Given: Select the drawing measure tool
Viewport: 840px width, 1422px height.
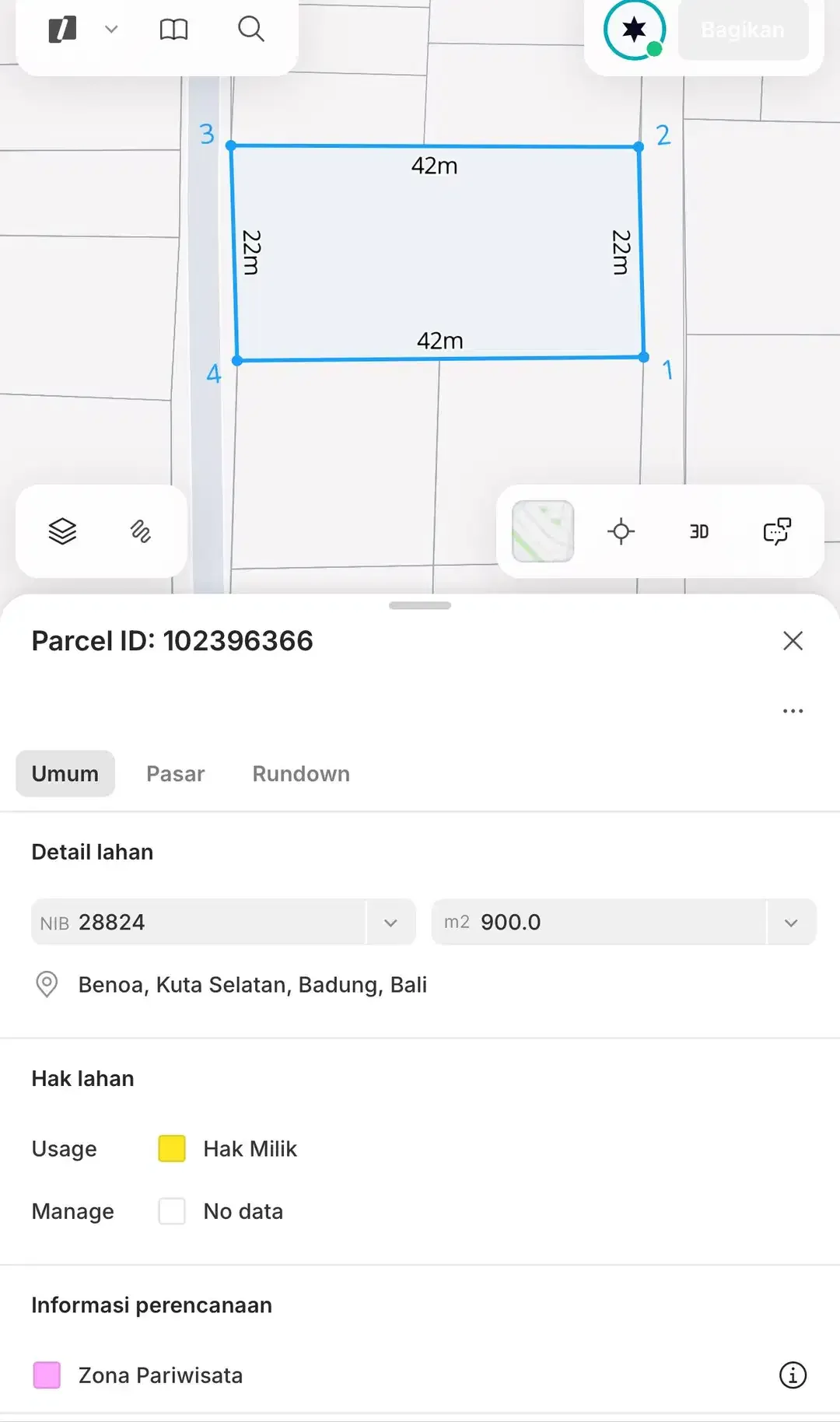Looking at the screenshot, I should tap(140, 531).
